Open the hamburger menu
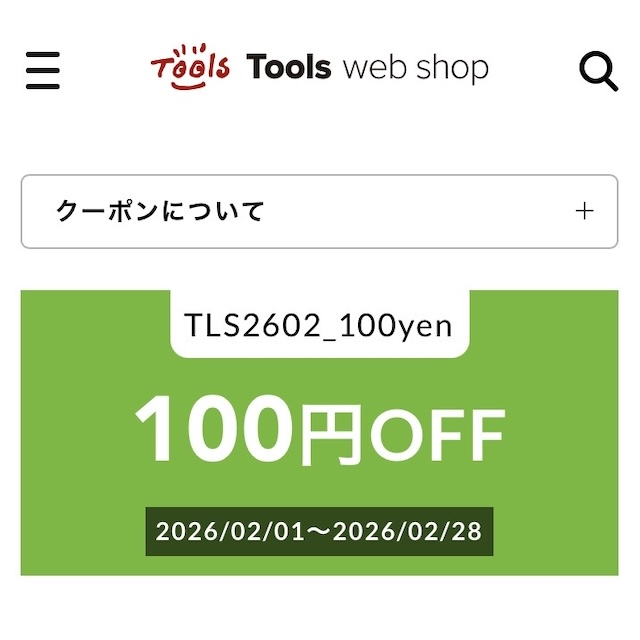This screenshot has height=640, width=640. point(43,70)
